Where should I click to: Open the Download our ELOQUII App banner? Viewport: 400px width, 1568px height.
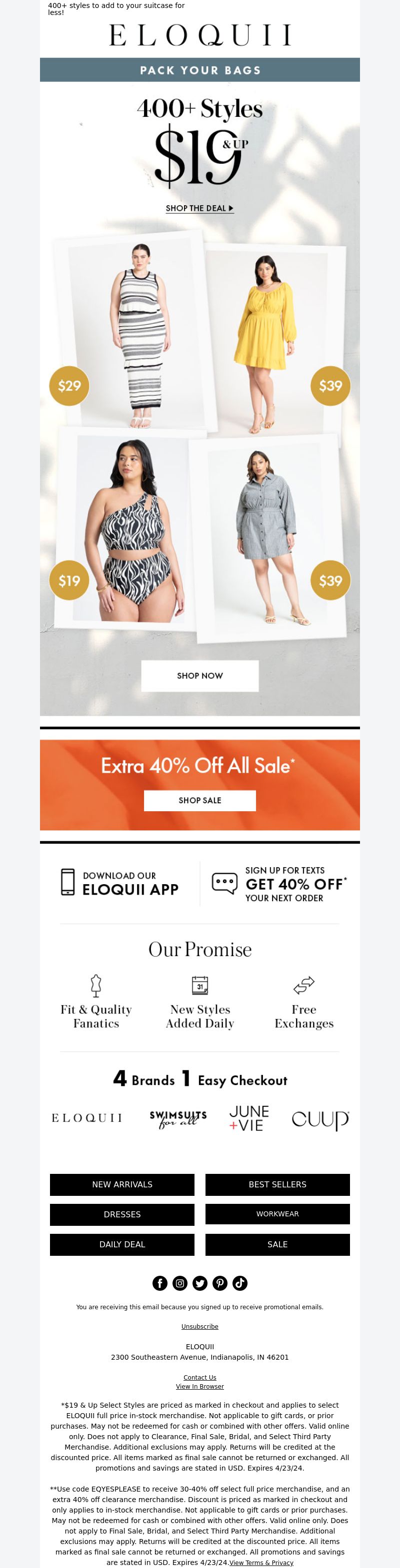[x=120, y=883]
